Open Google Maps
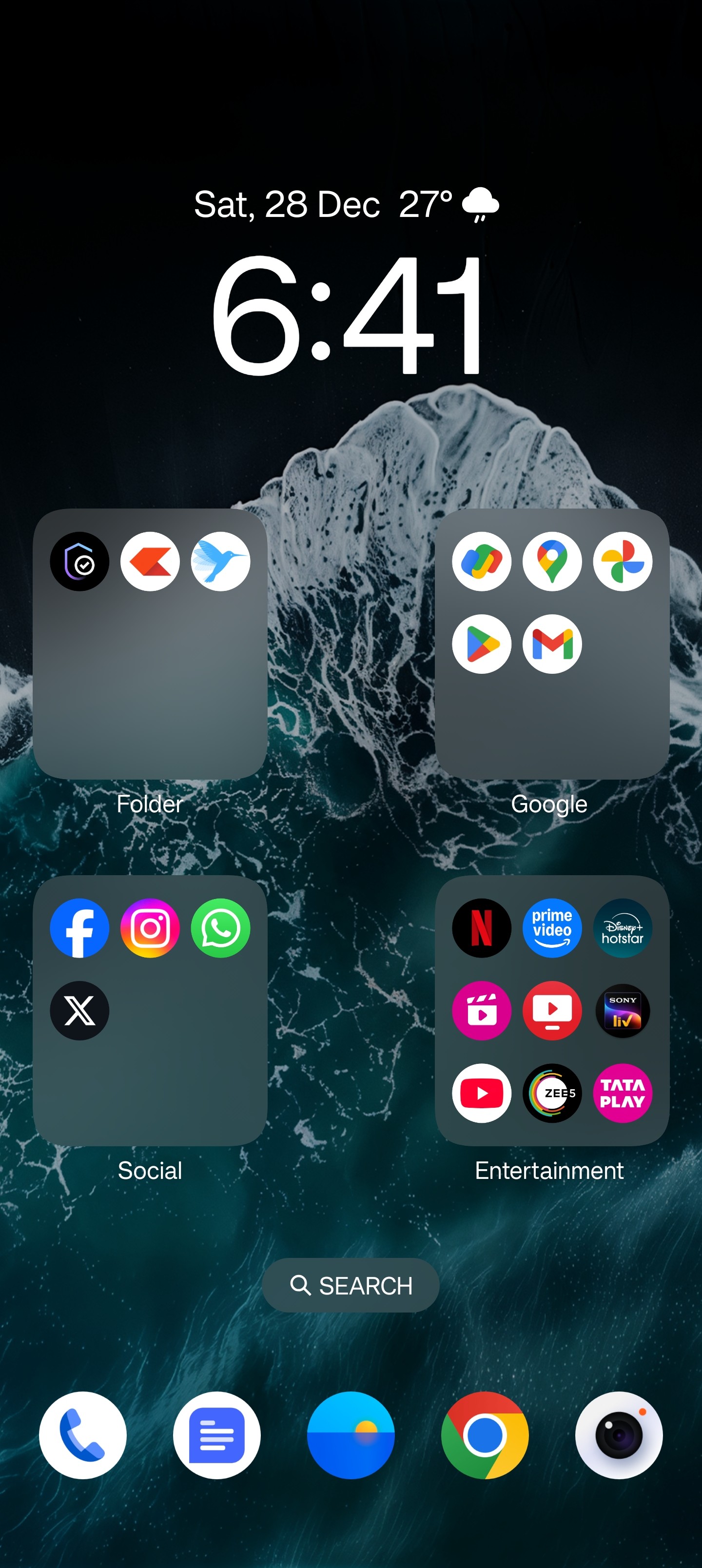The height and width of the screenshot is (1568, 702). pyautogui.click(x=552, y=561)
